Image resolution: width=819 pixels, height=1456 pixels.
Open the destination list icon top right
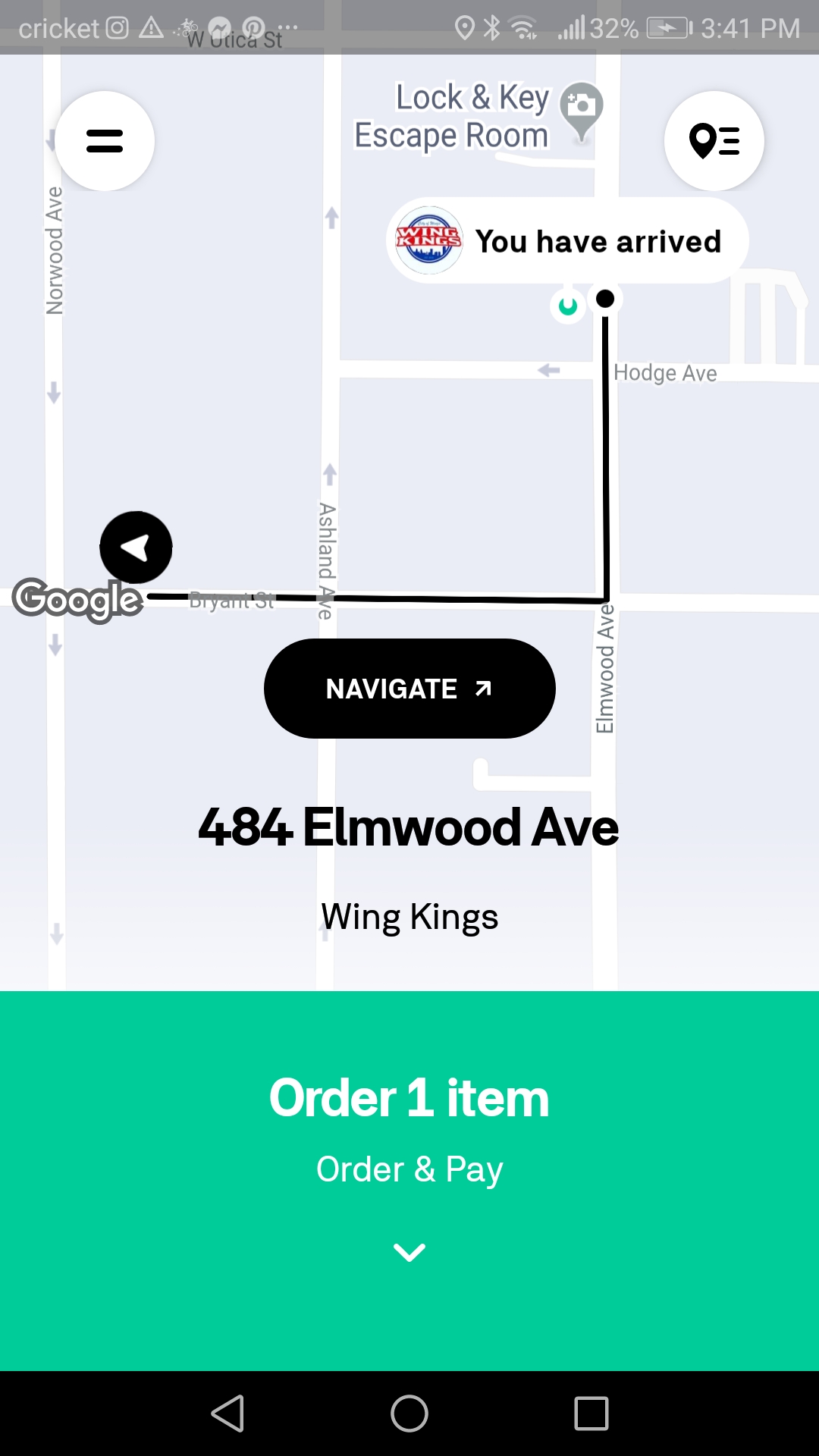[714, 140]
